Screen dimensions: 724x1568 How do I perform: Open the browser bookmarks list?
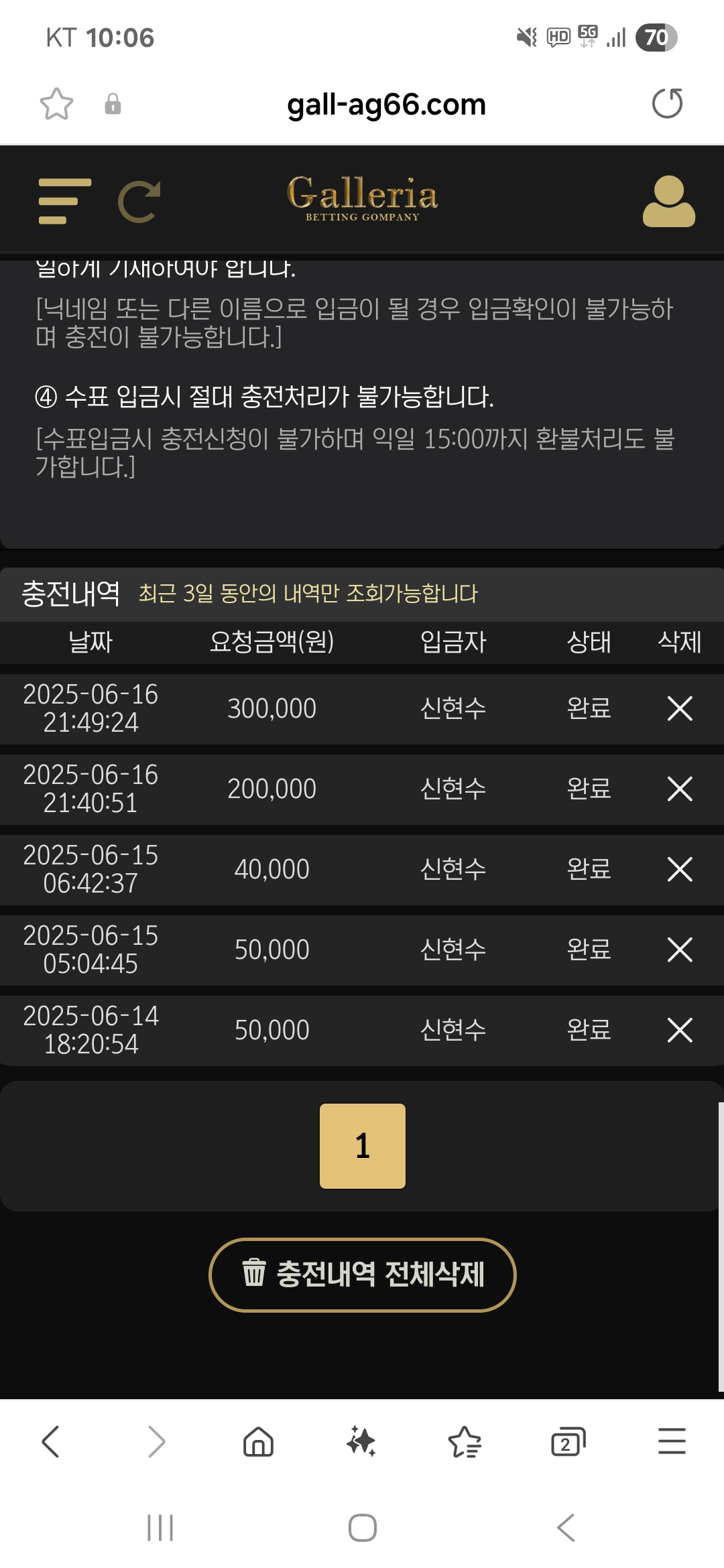465,1441
